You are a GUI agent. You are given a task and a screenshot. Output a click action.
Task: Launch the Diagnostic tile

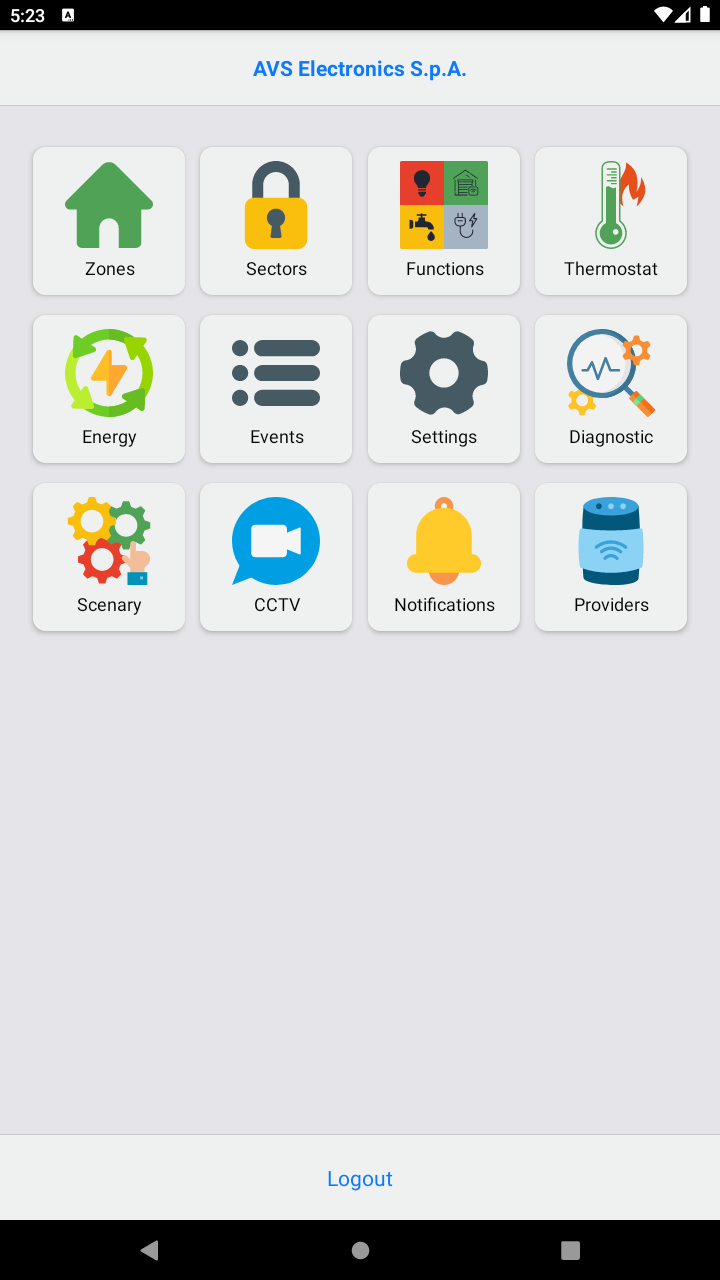pyautogui.click(x=611, y=389)
